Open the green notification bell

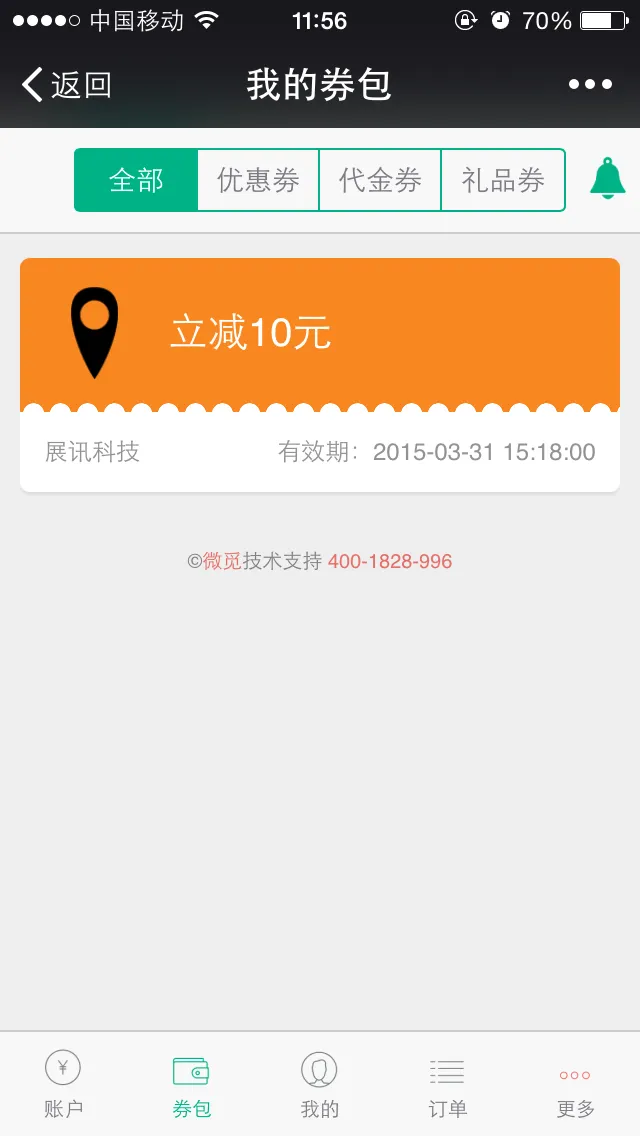607,178
